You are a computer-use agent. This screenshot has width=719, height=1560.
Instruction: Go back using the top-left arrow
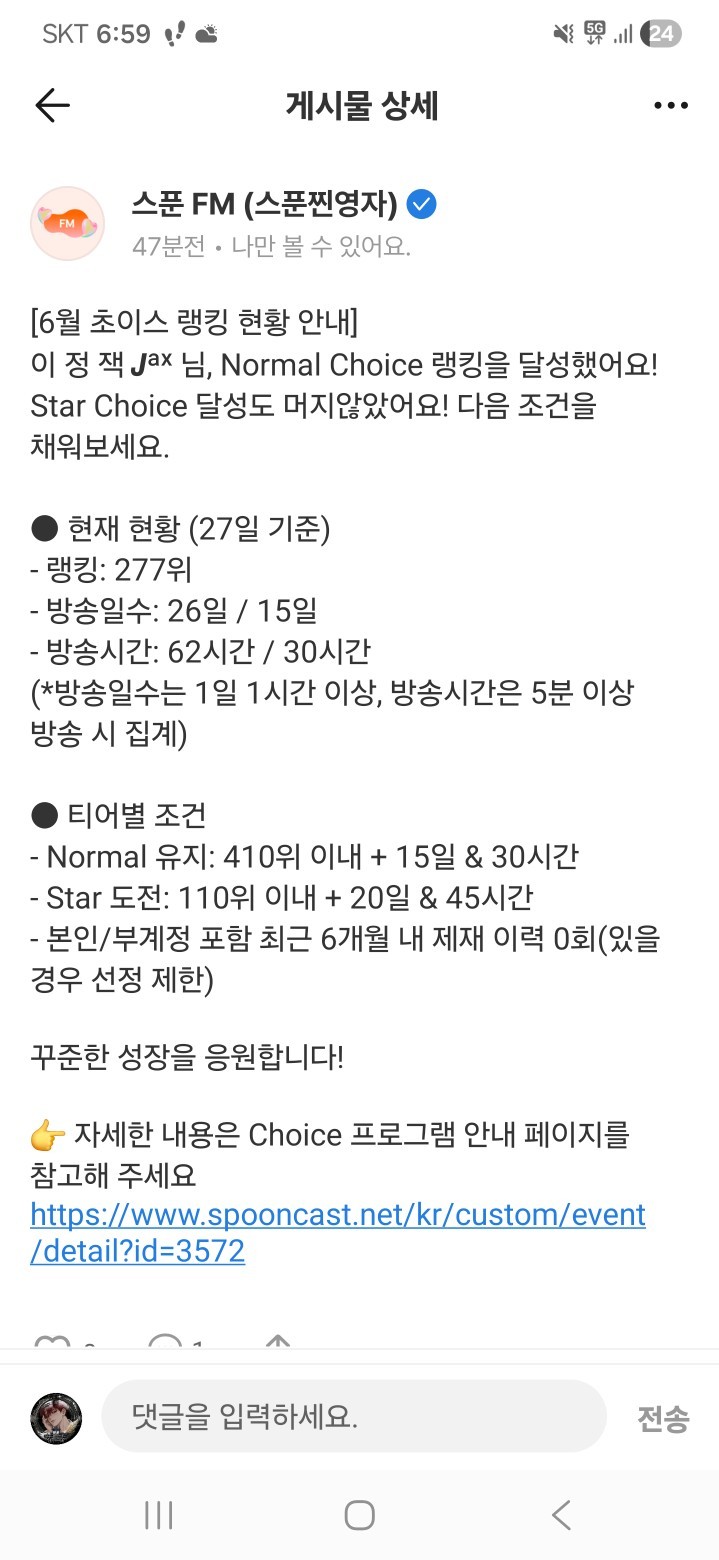[x=52, y=106]
